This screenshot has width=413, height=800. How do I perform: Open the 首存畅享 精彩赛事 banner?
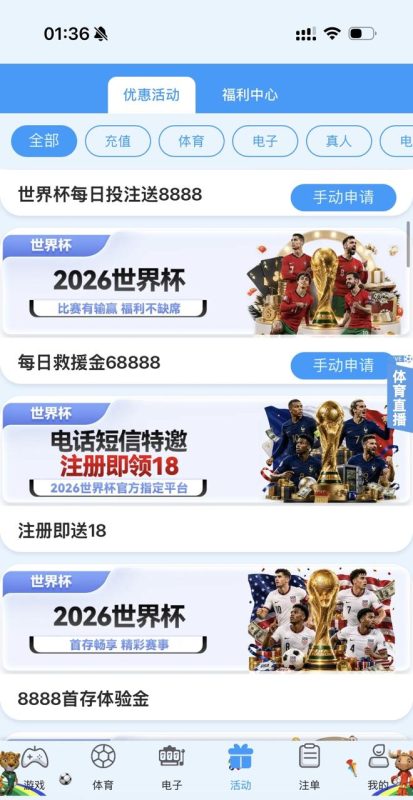point(206,618)
